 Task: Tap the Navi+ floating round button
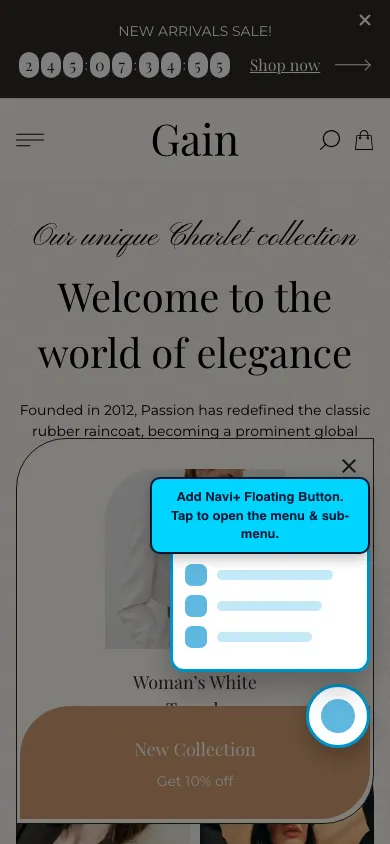338,716
